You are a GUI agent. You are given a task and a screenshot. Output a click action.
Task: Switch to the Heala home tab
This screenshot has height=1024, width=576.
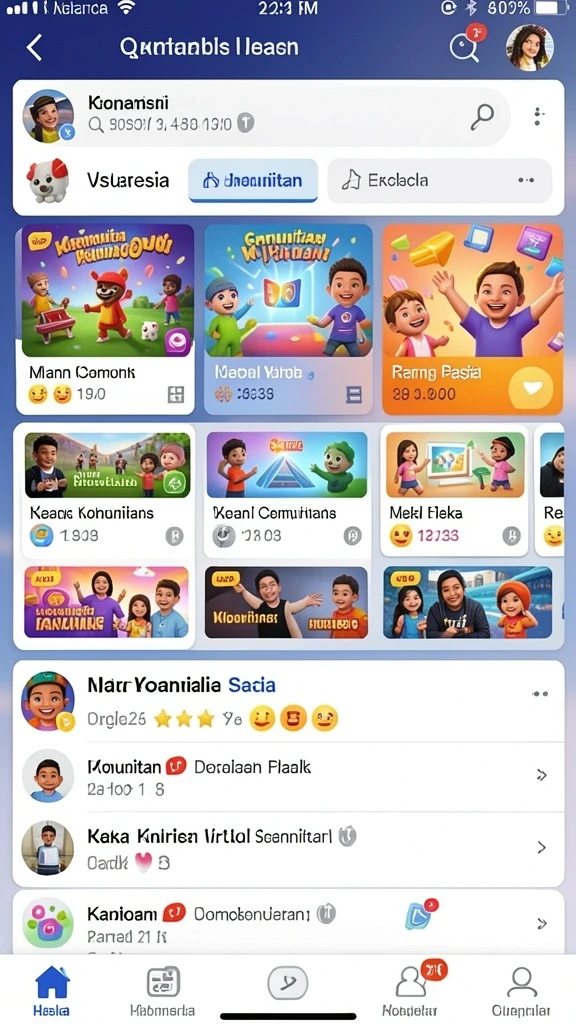pos(52,991)
